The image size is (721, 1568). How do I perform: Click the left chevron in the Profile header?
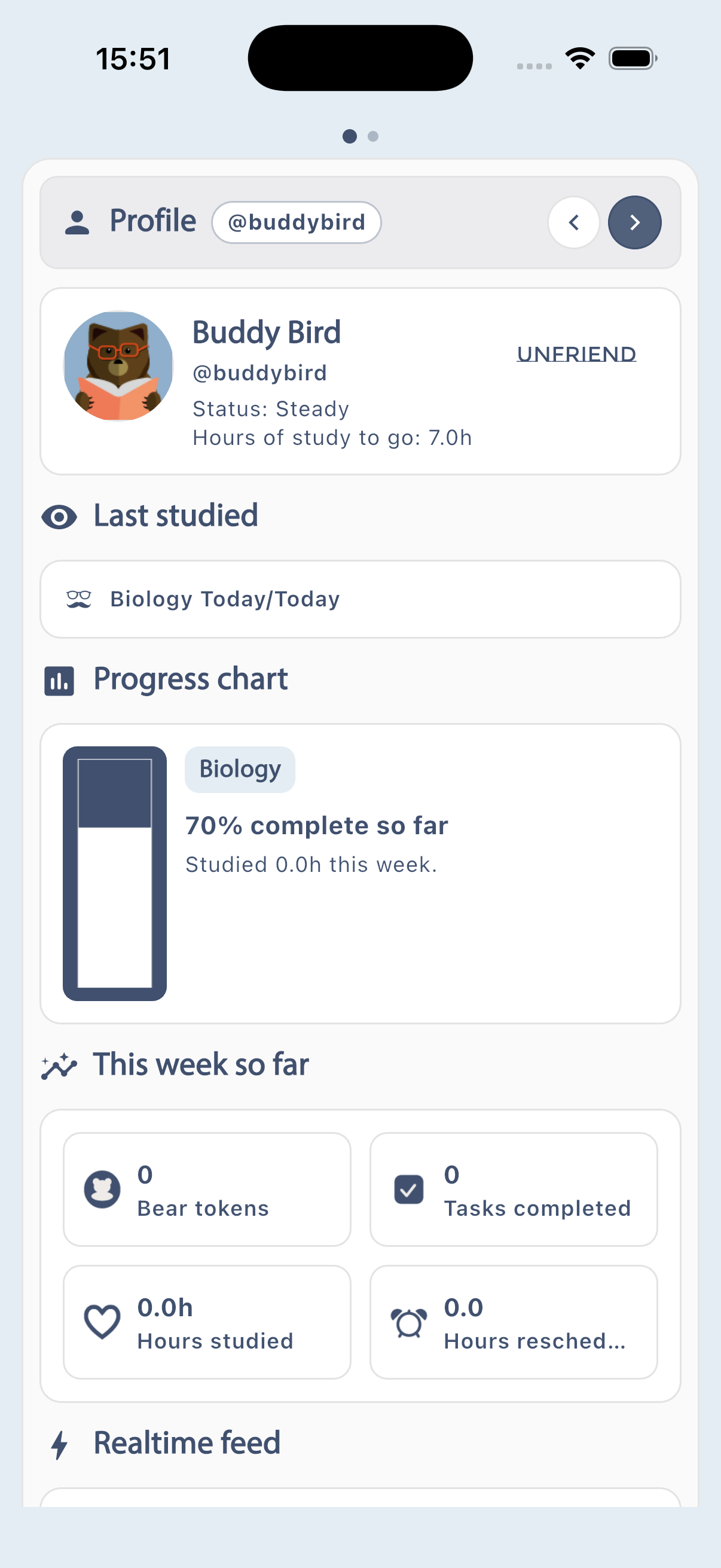tap(574, 222)
